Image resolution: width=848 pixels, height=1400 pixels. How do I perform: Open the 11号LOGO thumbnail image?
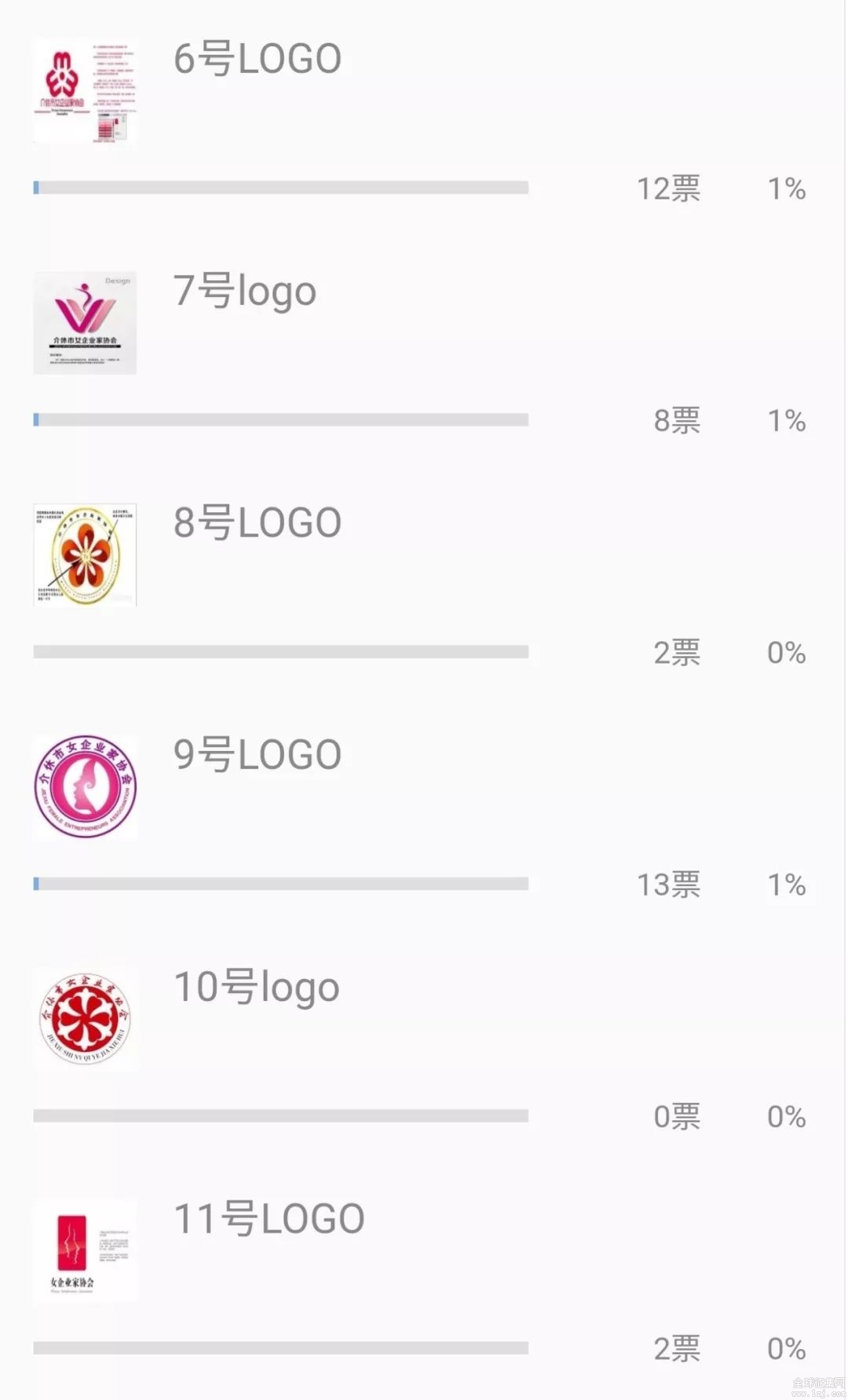click(x=85, y=1251)
